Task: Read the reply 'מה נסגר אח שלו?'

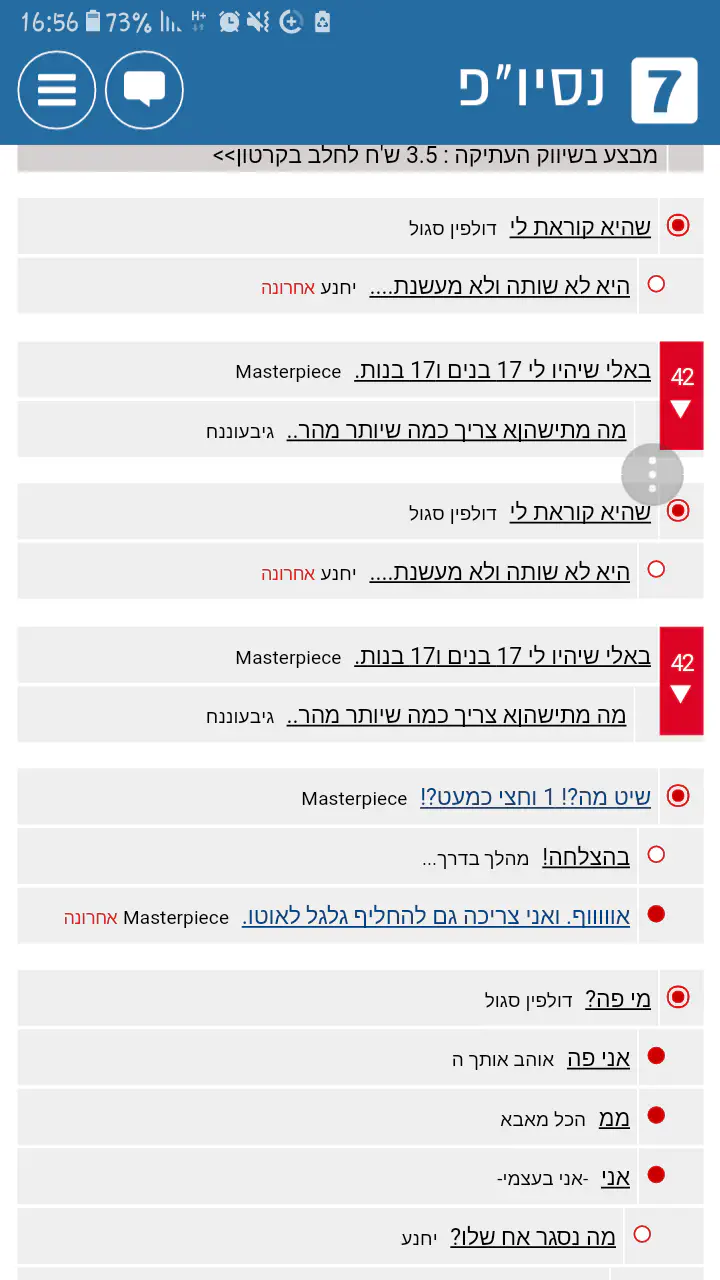Action: click(x=533, y=1237)
